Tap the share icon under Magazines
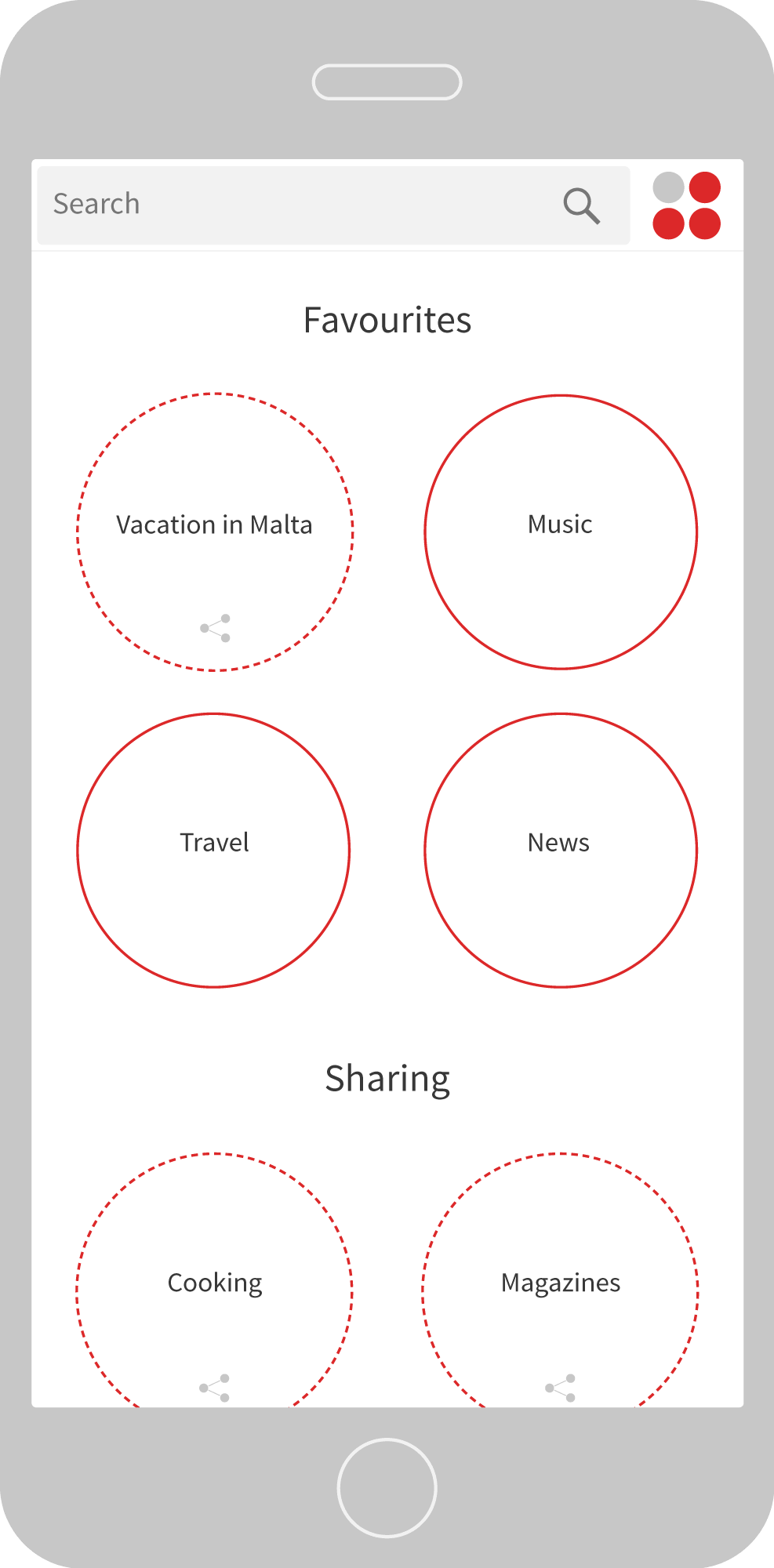The height and width of the screenshot is (1568, 774). 561,1388
